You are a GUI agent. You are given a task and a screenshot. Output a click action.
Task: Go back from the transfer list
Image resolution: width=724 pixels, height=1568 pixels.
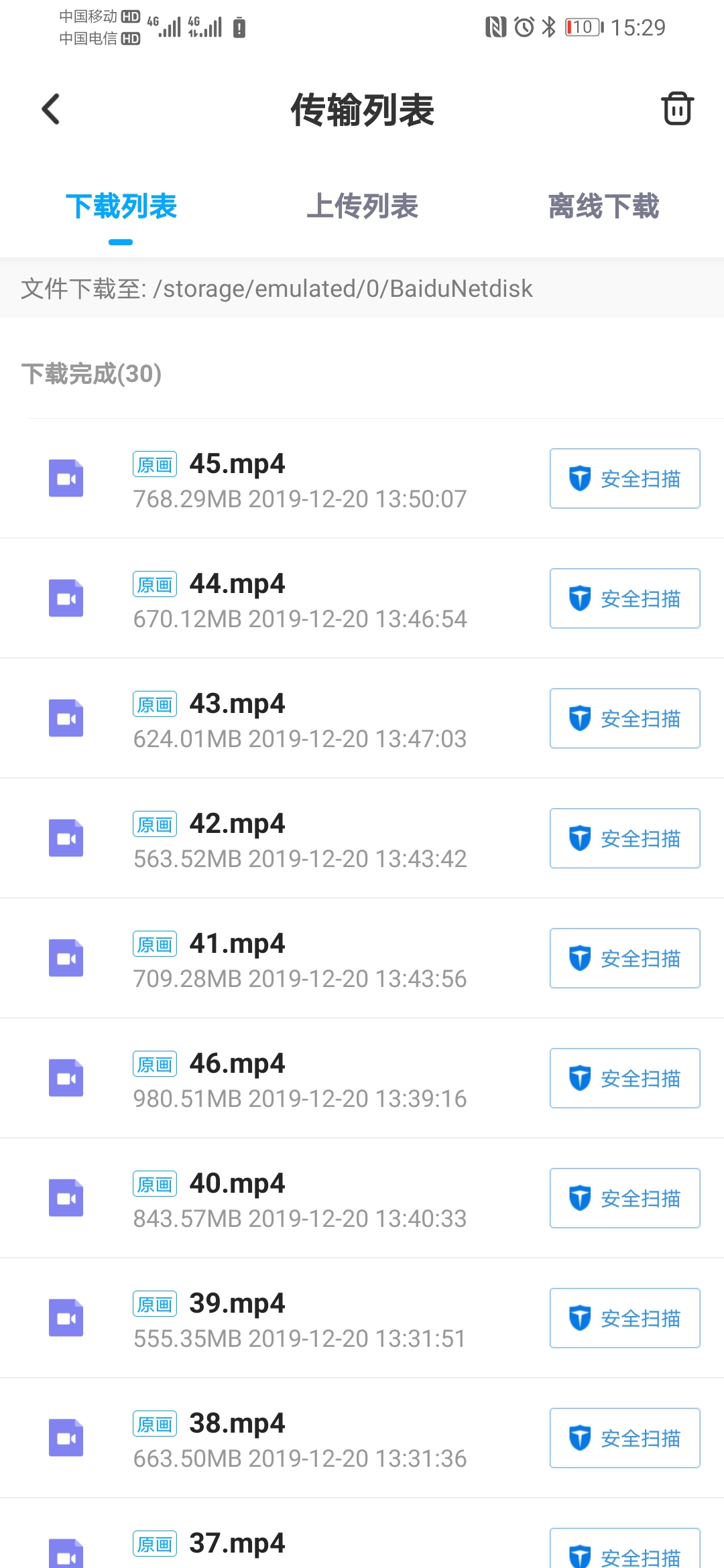coord(51,109)
